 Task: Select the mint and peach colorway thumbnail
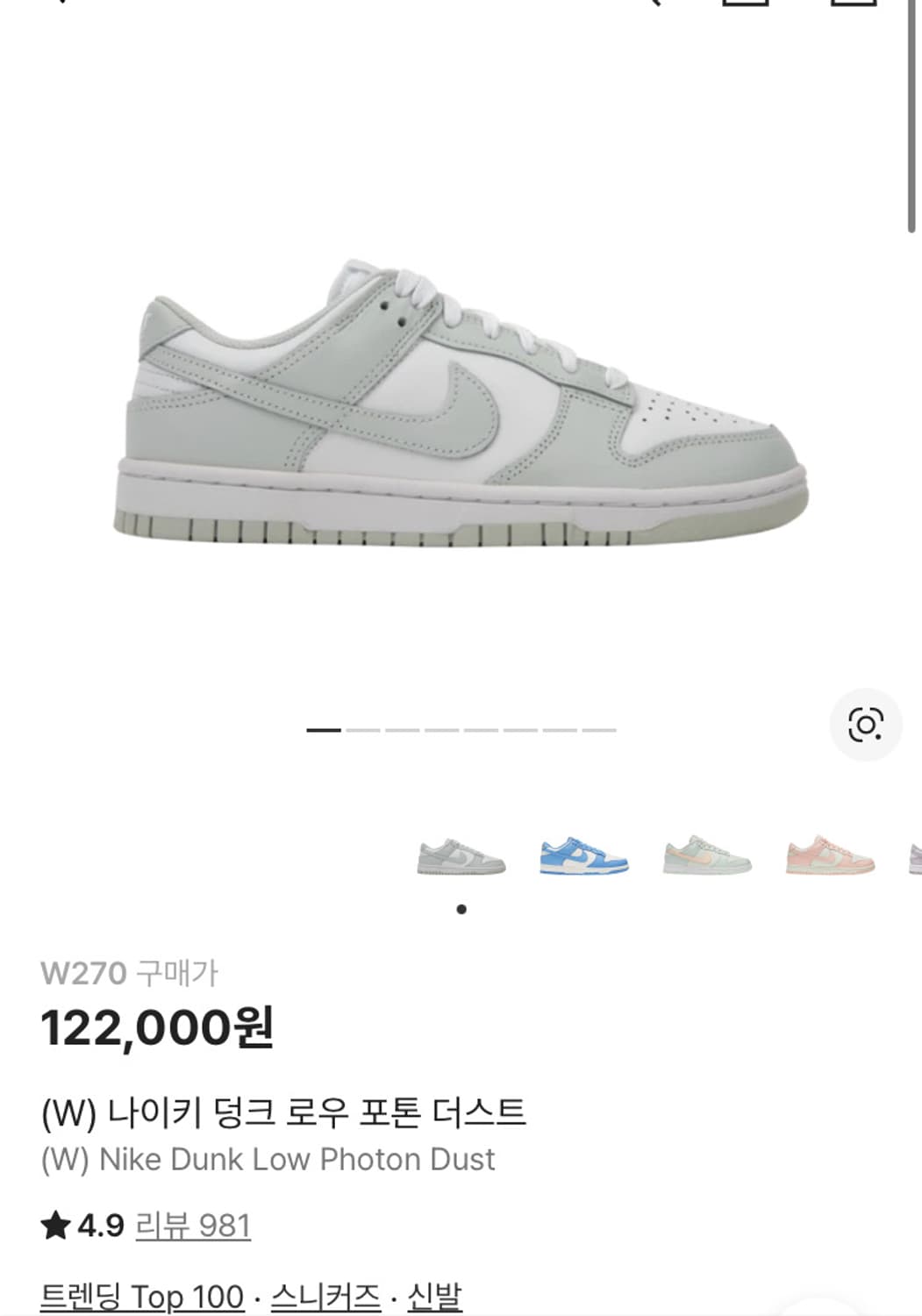[x=705, y=858]
